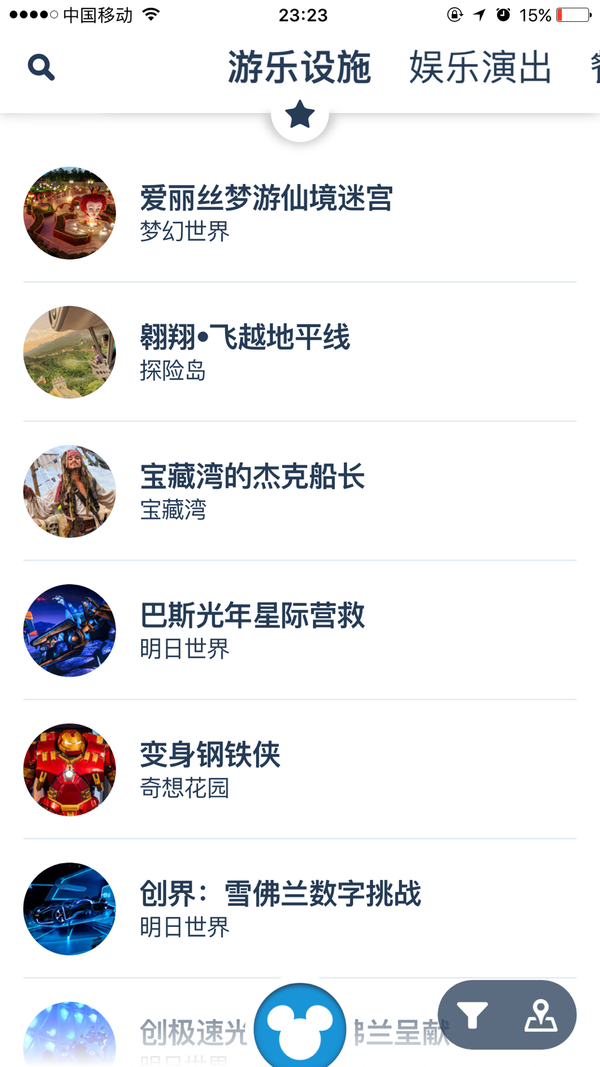This screenshot has height=1067, width=600.
Task: Open 巴斯光年星际营救 attraction
Action: tap(252, 615)
